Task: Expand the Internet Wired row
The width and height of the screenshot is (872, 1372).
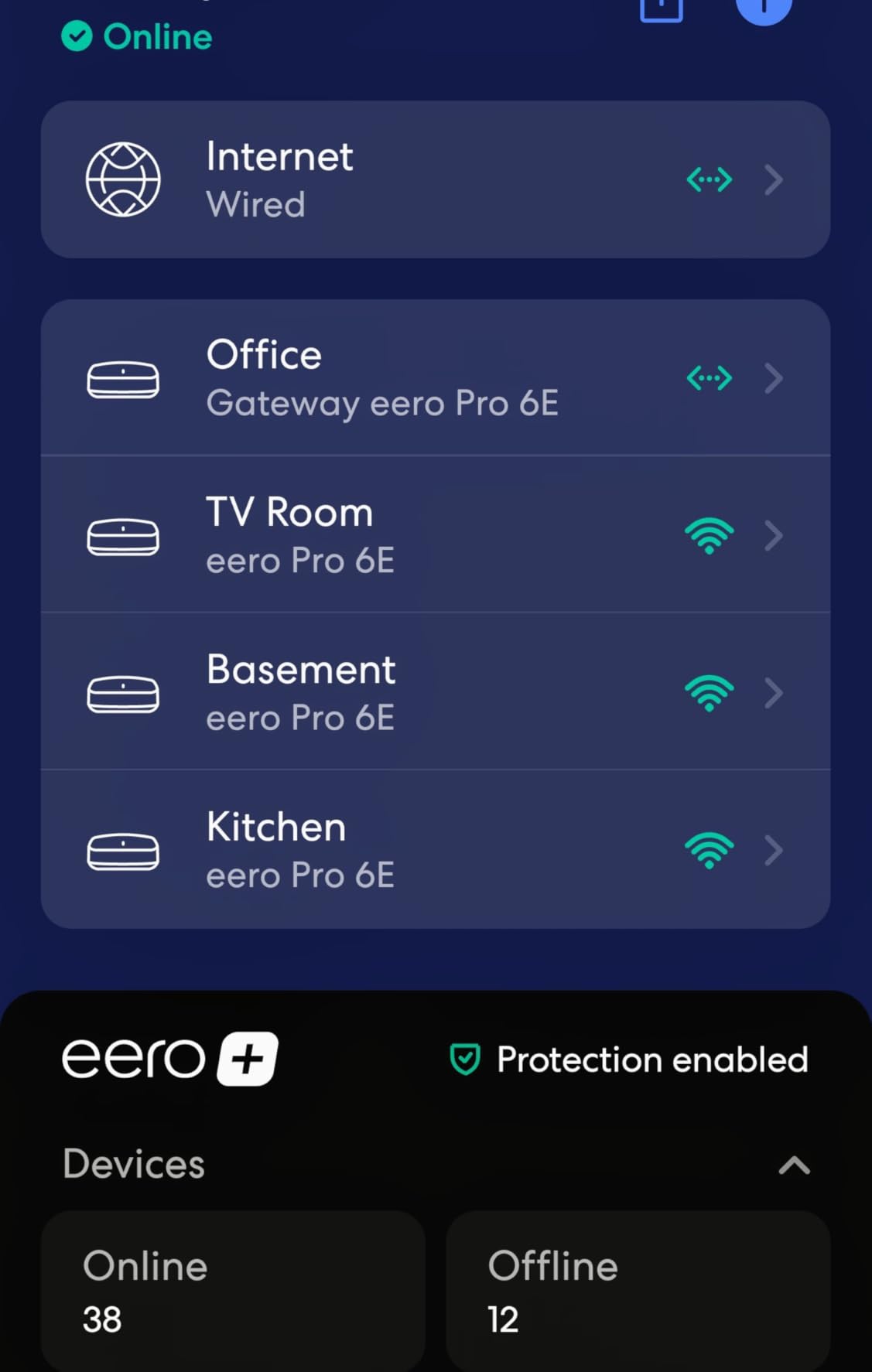Action: coord(773,179)
